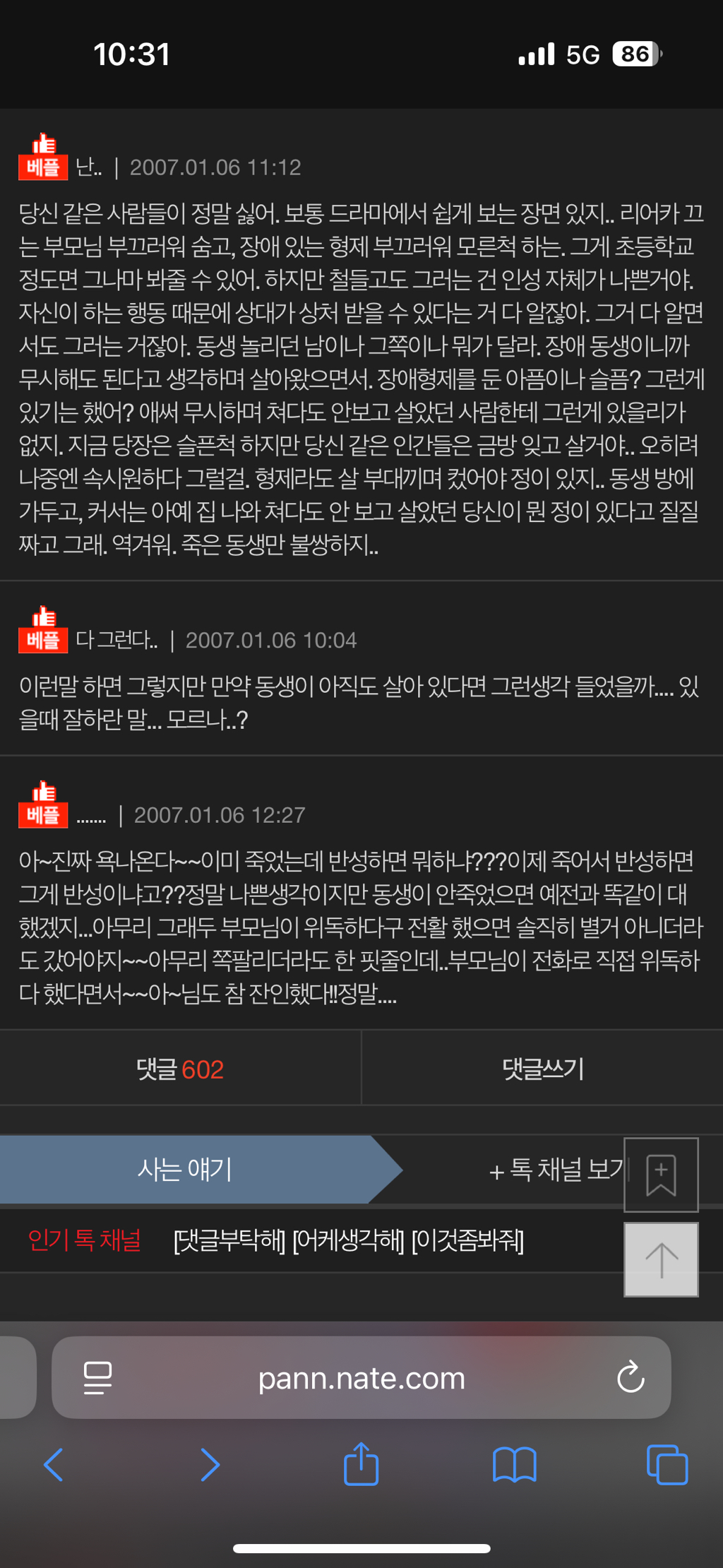
Task: Share this page
Action: click(x=361, y=1464)
